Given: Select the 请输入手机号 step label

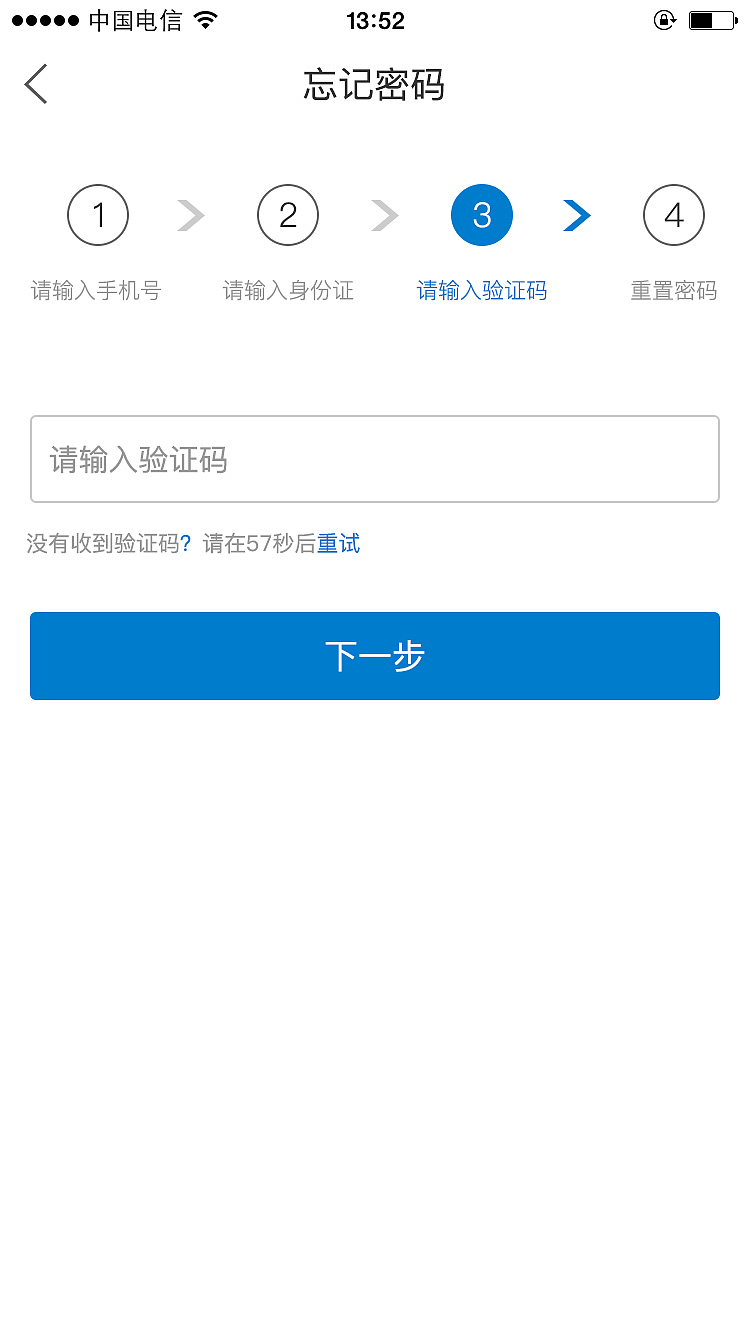Looking at the screenshot, I should point(95,290).
